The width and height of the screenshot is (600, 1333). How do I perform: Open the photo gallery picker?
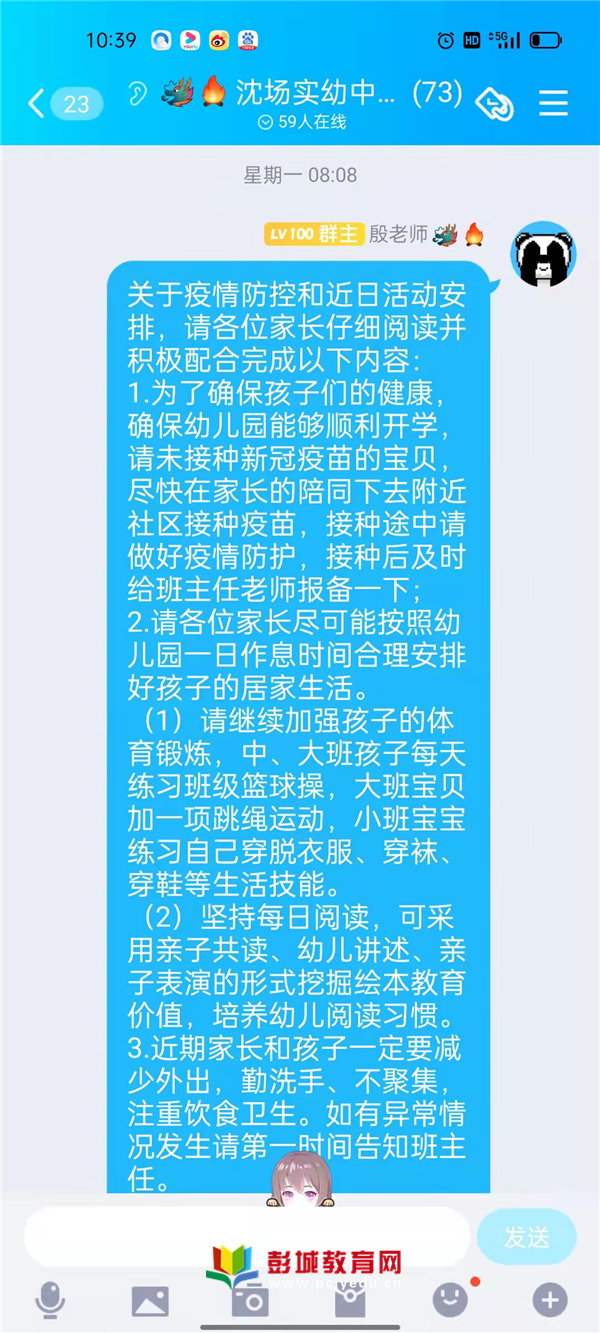click(150, 1300)
